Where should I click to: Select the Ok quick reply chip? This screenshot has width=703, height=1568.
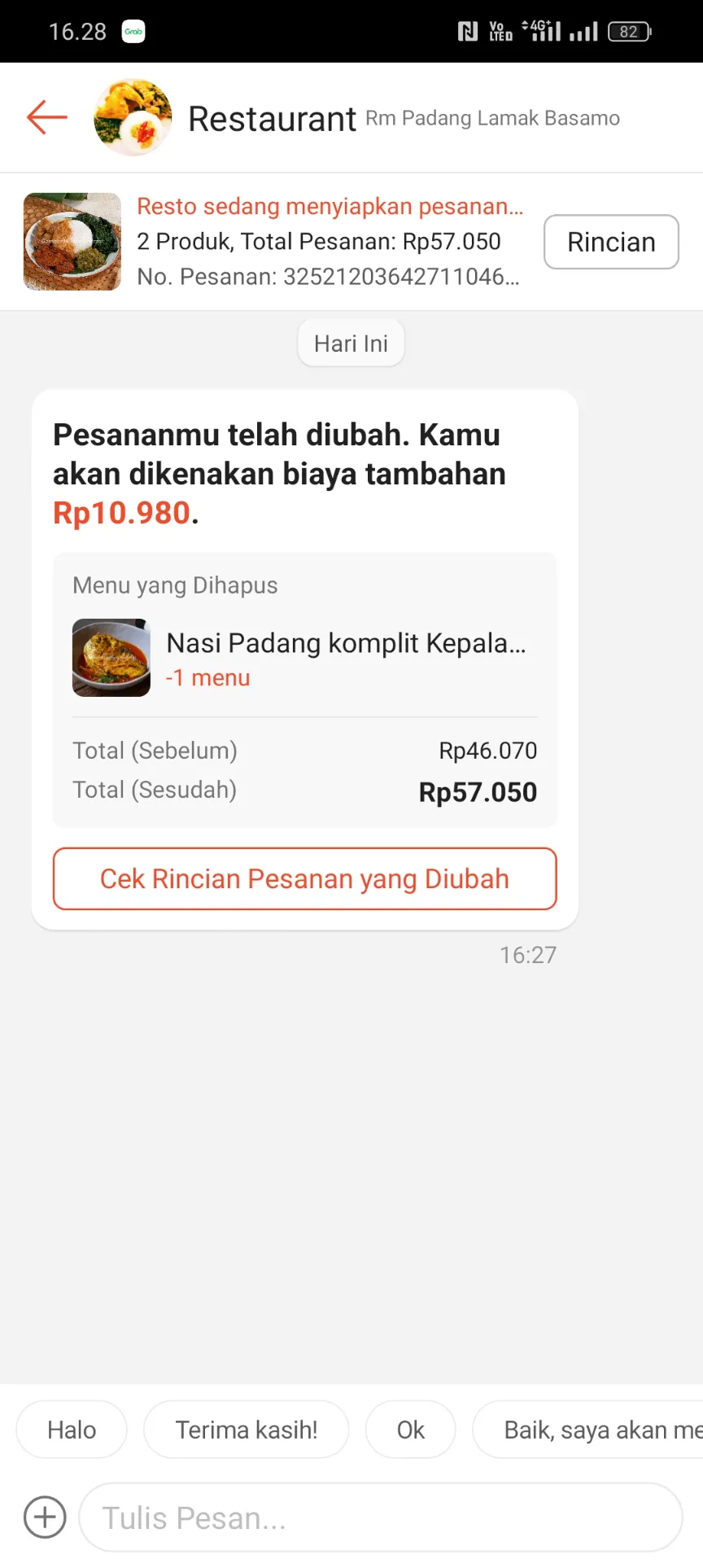[411, 1430]
